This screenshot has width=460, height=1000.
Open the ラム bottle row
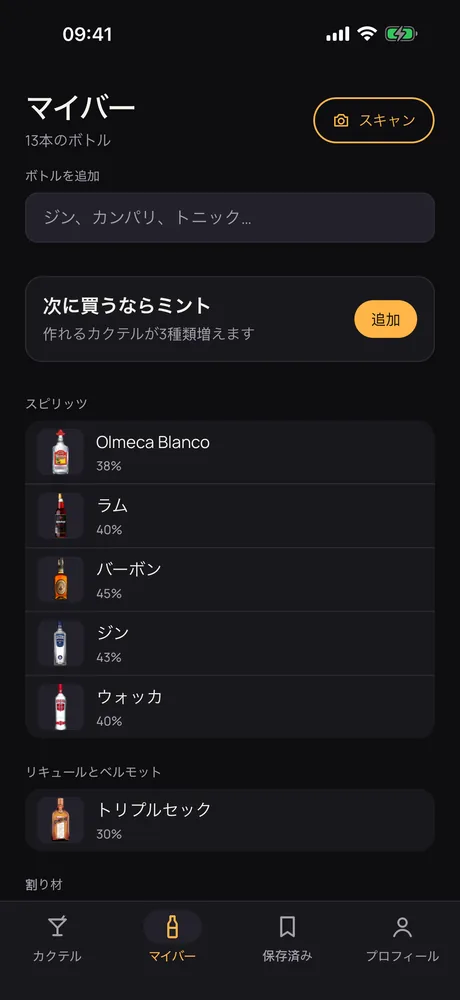[x=230, y=516]
